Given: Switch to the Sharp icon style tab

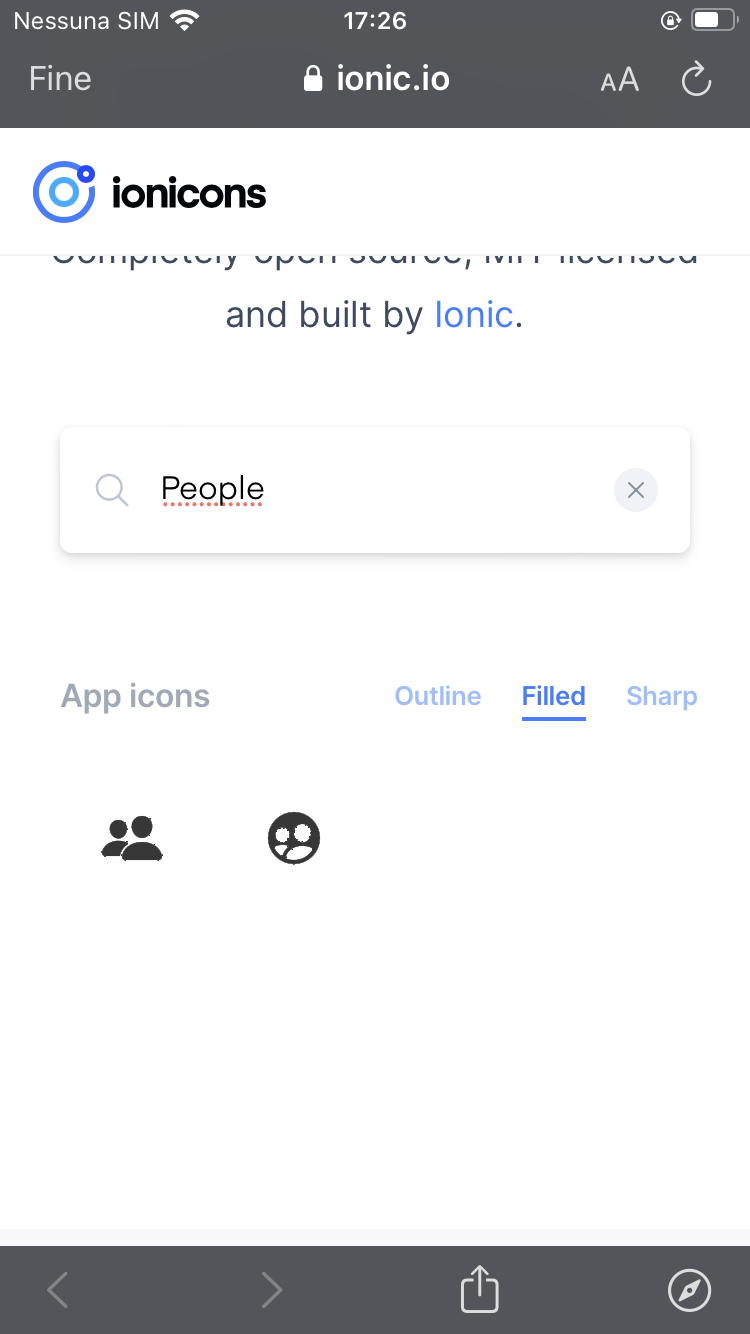Looking at the screenshot, I should point(661,696).
